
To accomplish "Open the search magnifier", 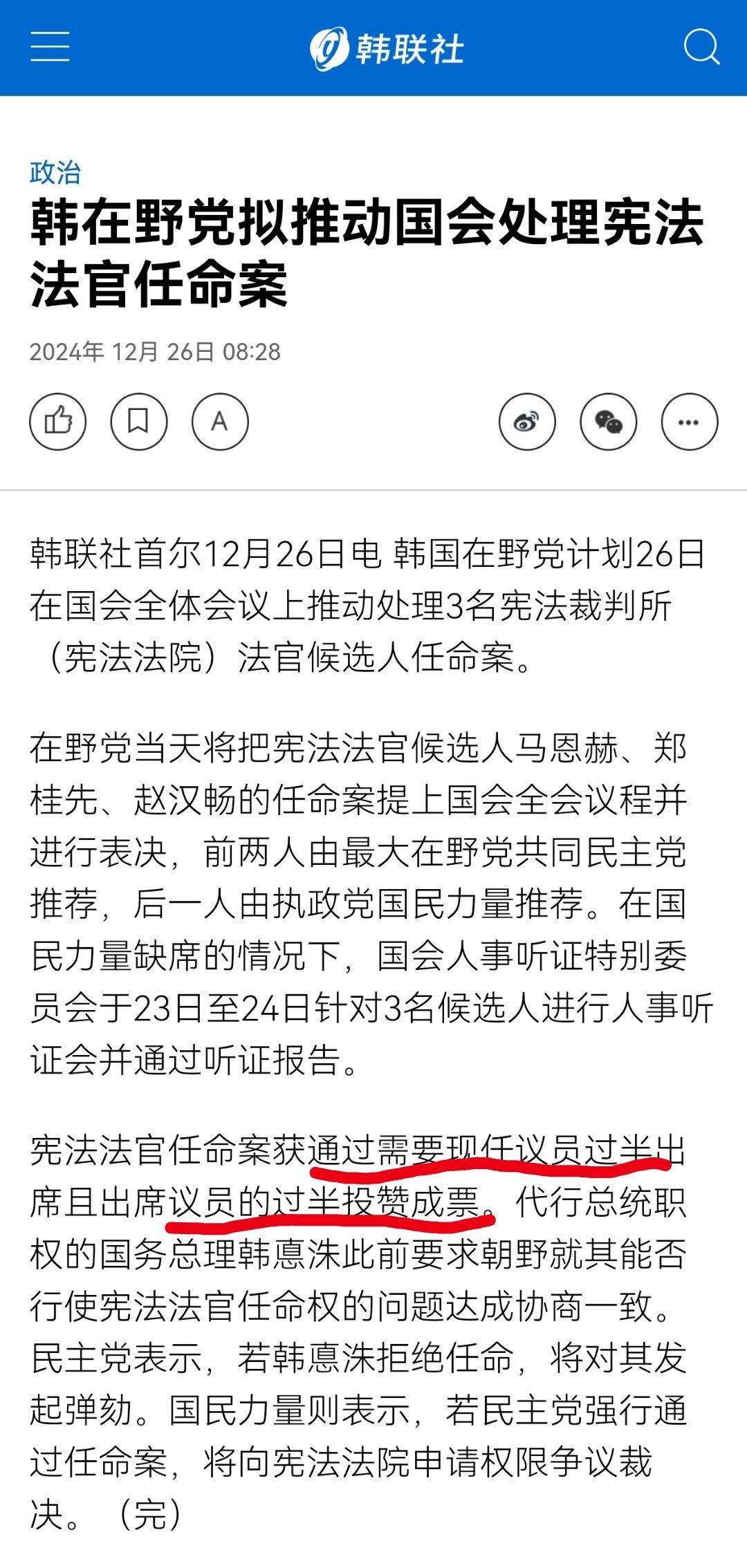I will pos(701,47).
